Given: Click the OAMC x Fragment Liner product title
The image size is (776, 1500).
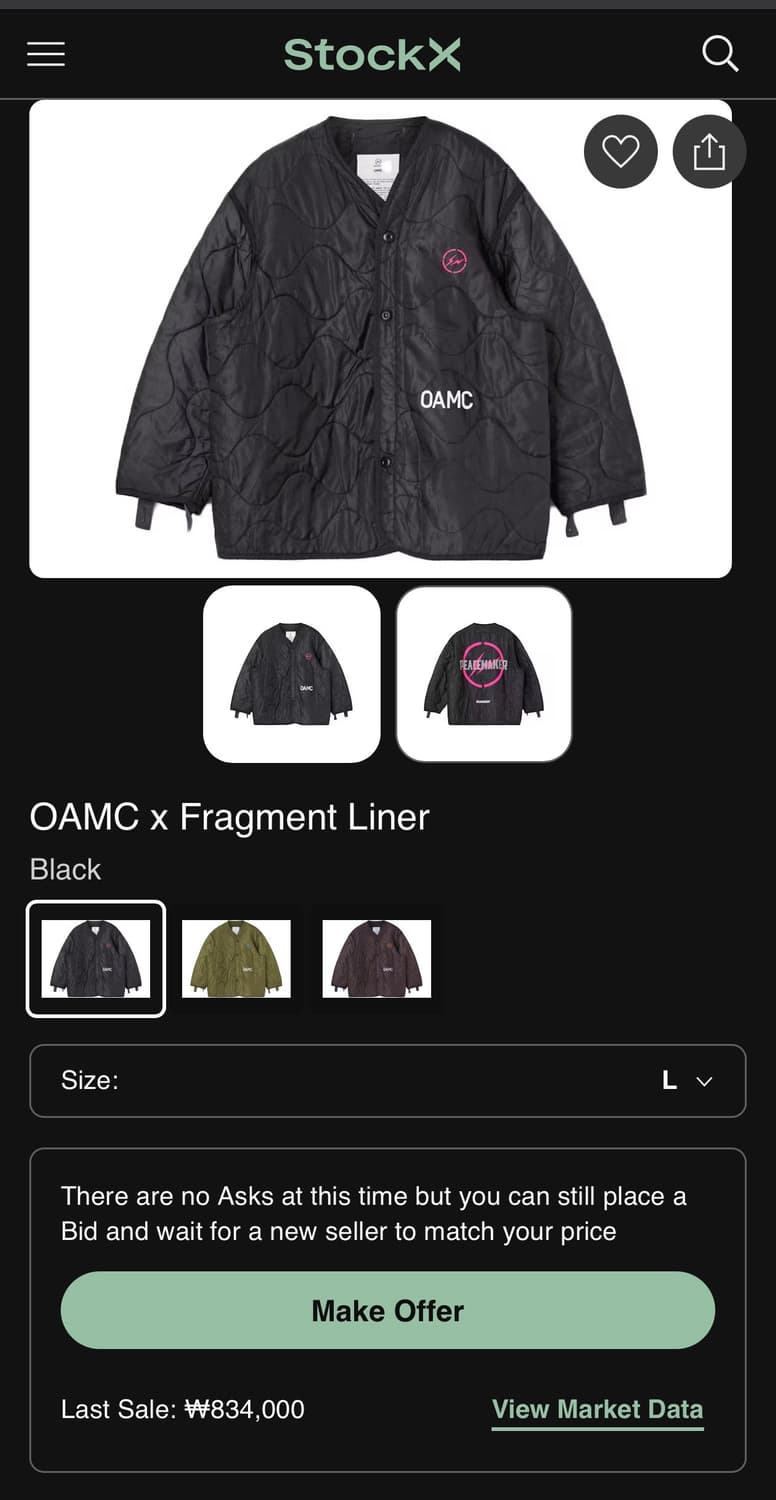Looking at the screenshot, I should coord(229,817).
